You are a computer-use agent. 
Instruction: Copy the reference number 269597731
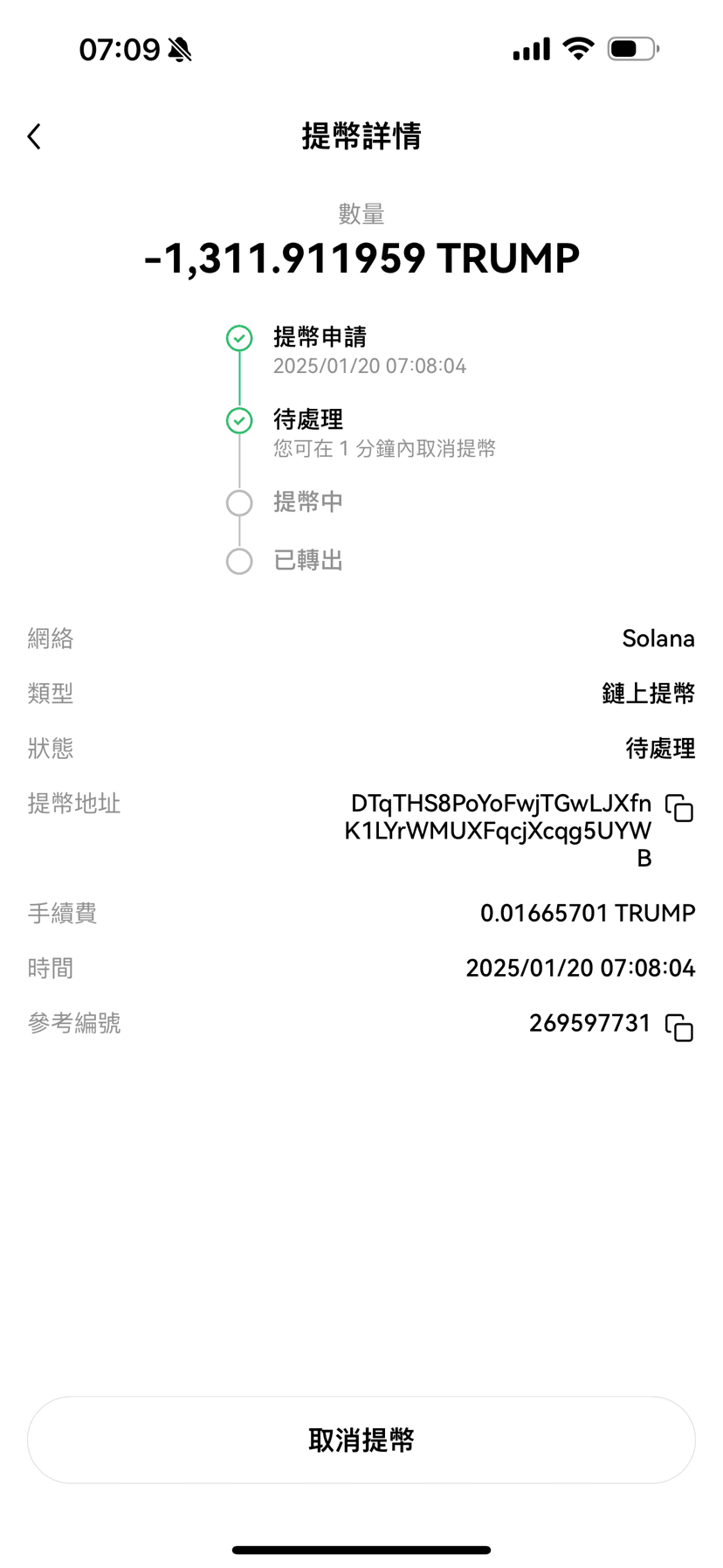tap(679, 1027)
